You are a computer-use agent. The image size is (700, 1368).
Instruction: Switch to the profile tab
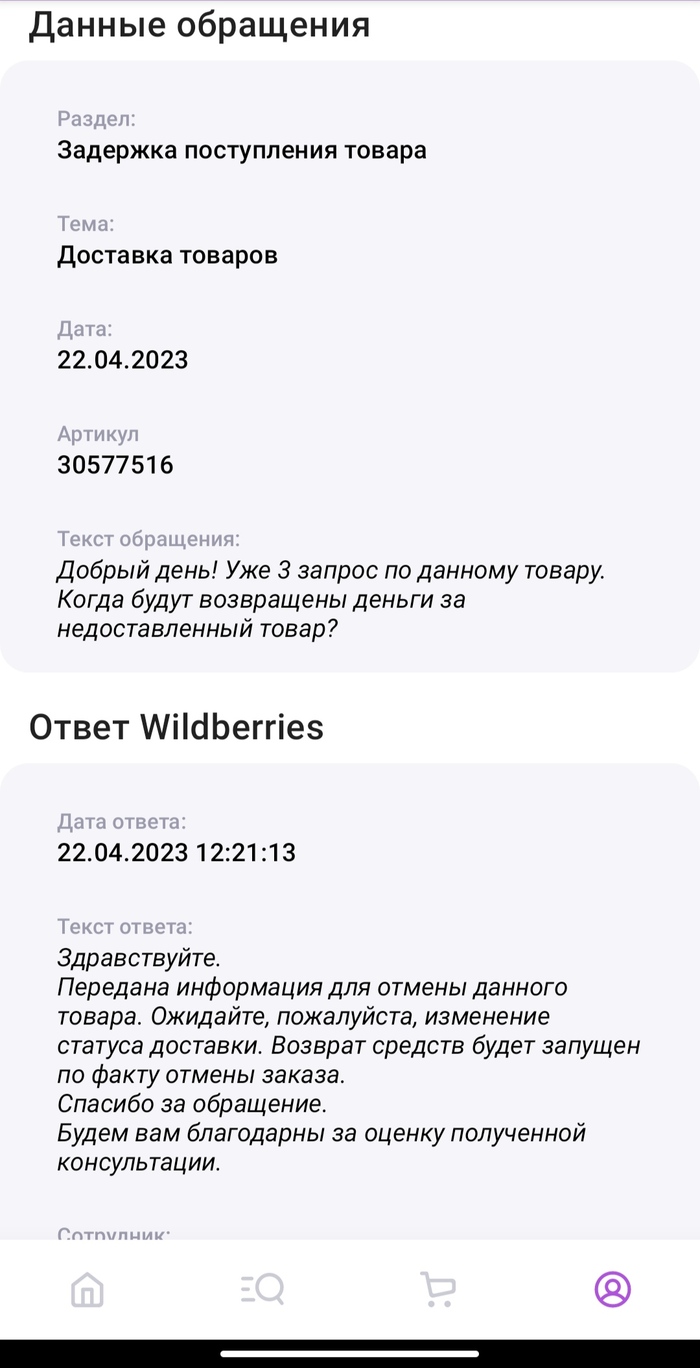[x=612, y=1289]
